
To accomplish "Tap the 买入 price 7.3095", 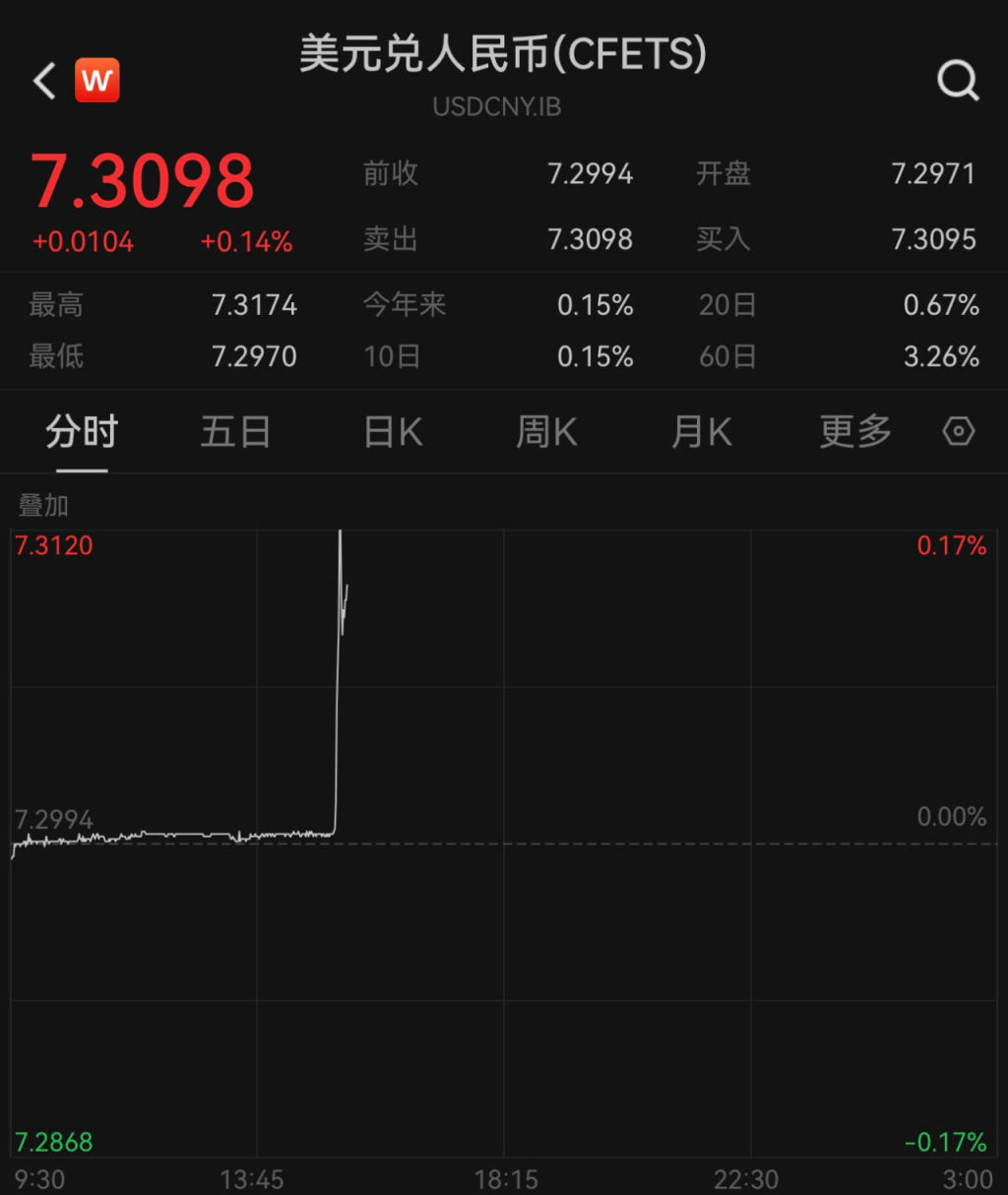I will [x=932, y=238].
